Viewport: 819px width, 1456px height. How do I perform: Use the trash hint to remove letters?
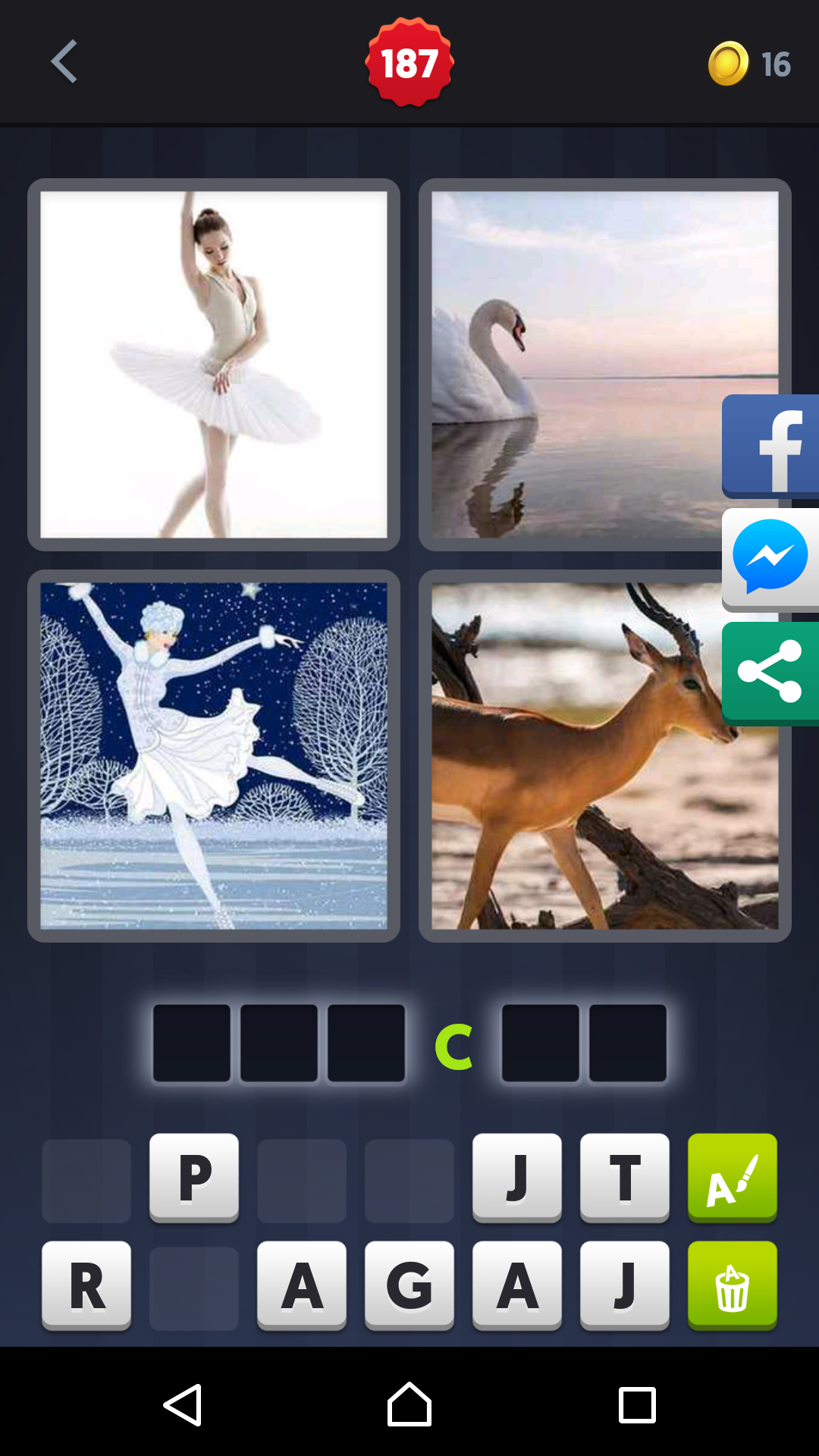(x=732, y=1285)
